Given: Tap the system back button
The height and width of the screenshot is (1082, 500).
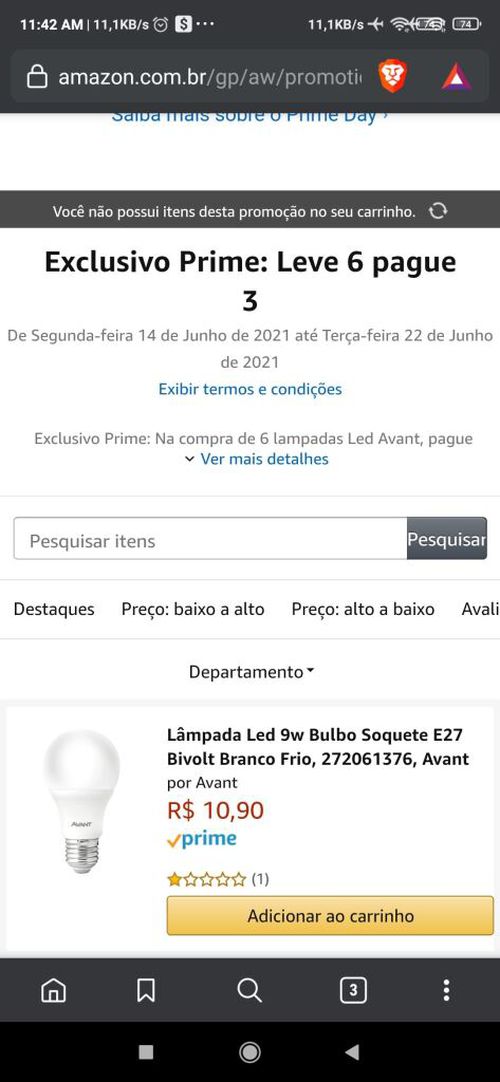Looking at the screenshot, I should (352, 1052).
